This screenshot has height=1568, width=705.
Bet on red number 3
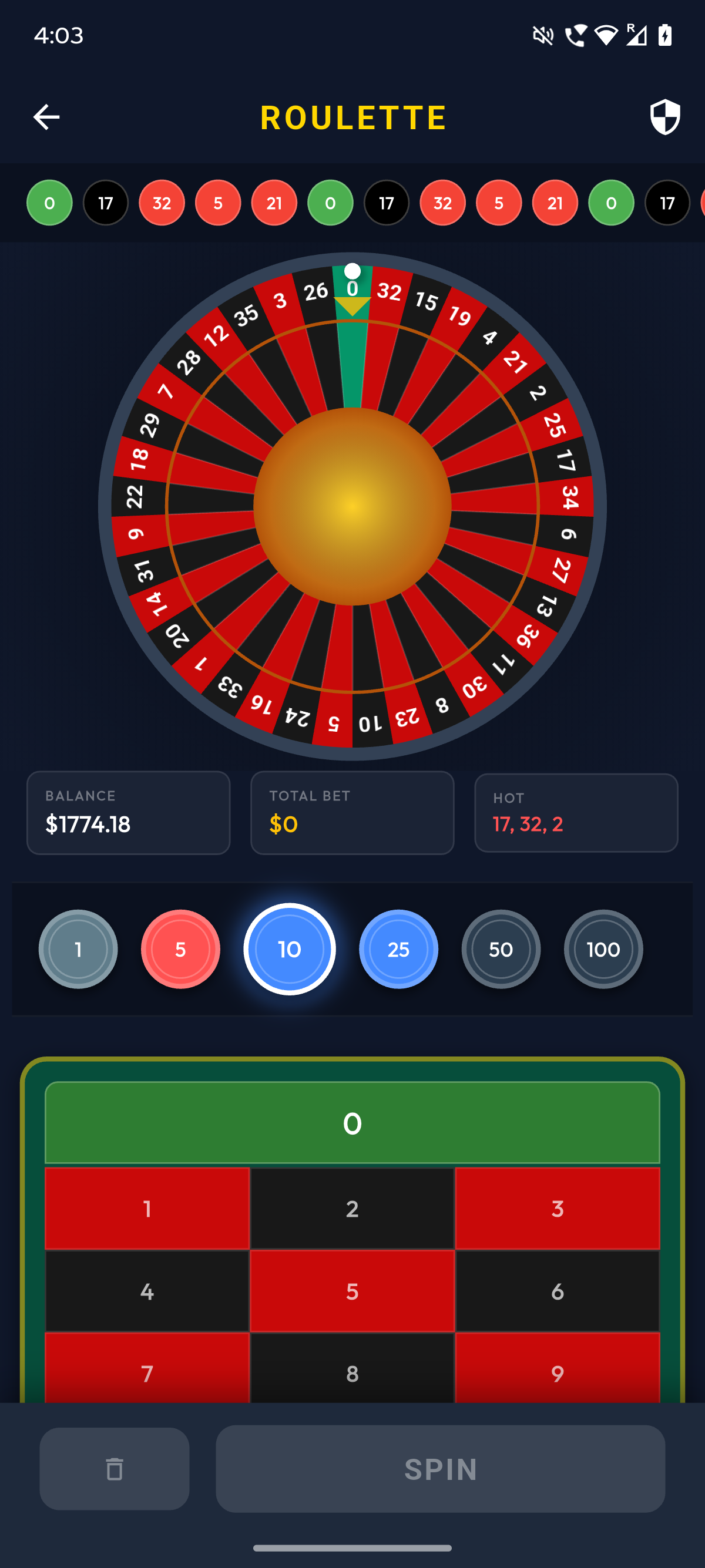tap(557, 1209)
